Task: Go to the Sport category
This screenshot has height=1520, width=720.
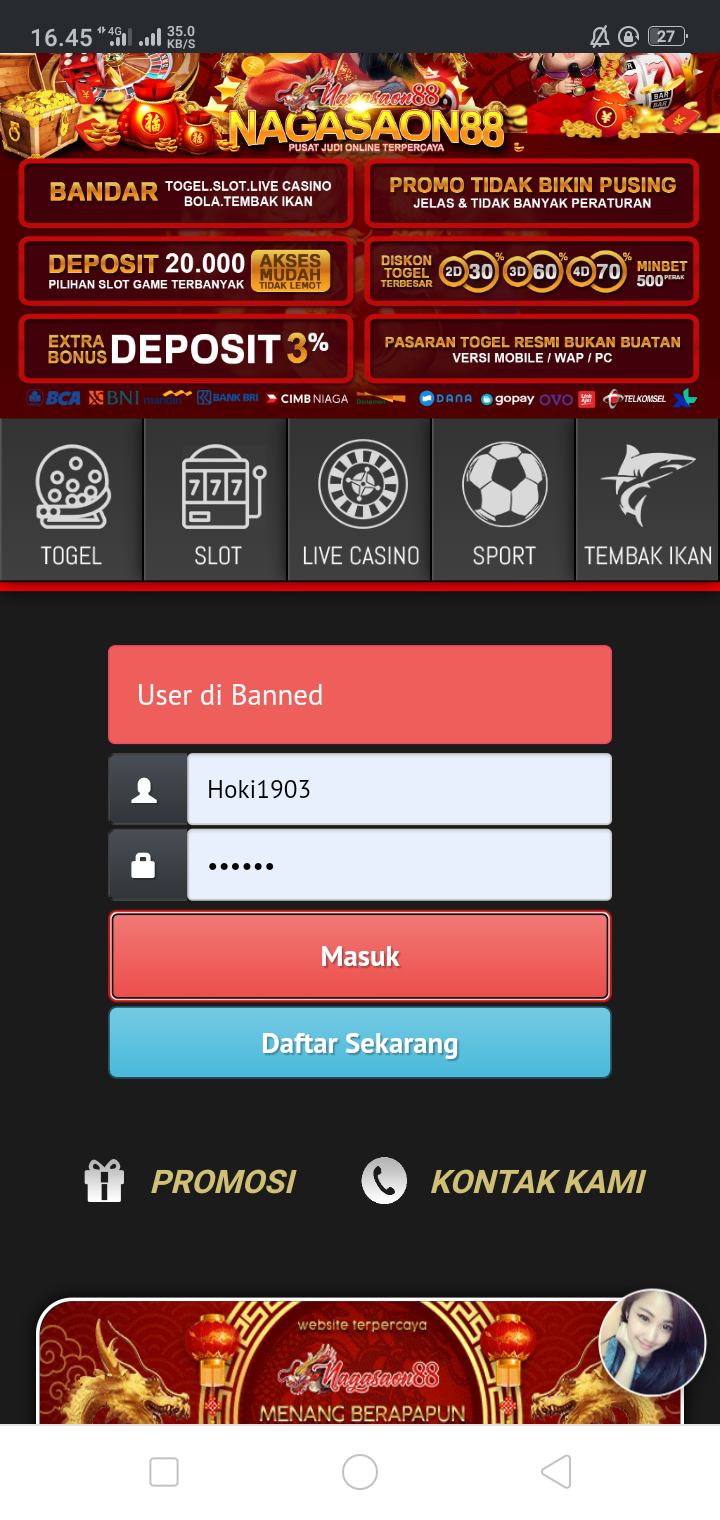Action: pyautogui.click(x=504, y=500)
